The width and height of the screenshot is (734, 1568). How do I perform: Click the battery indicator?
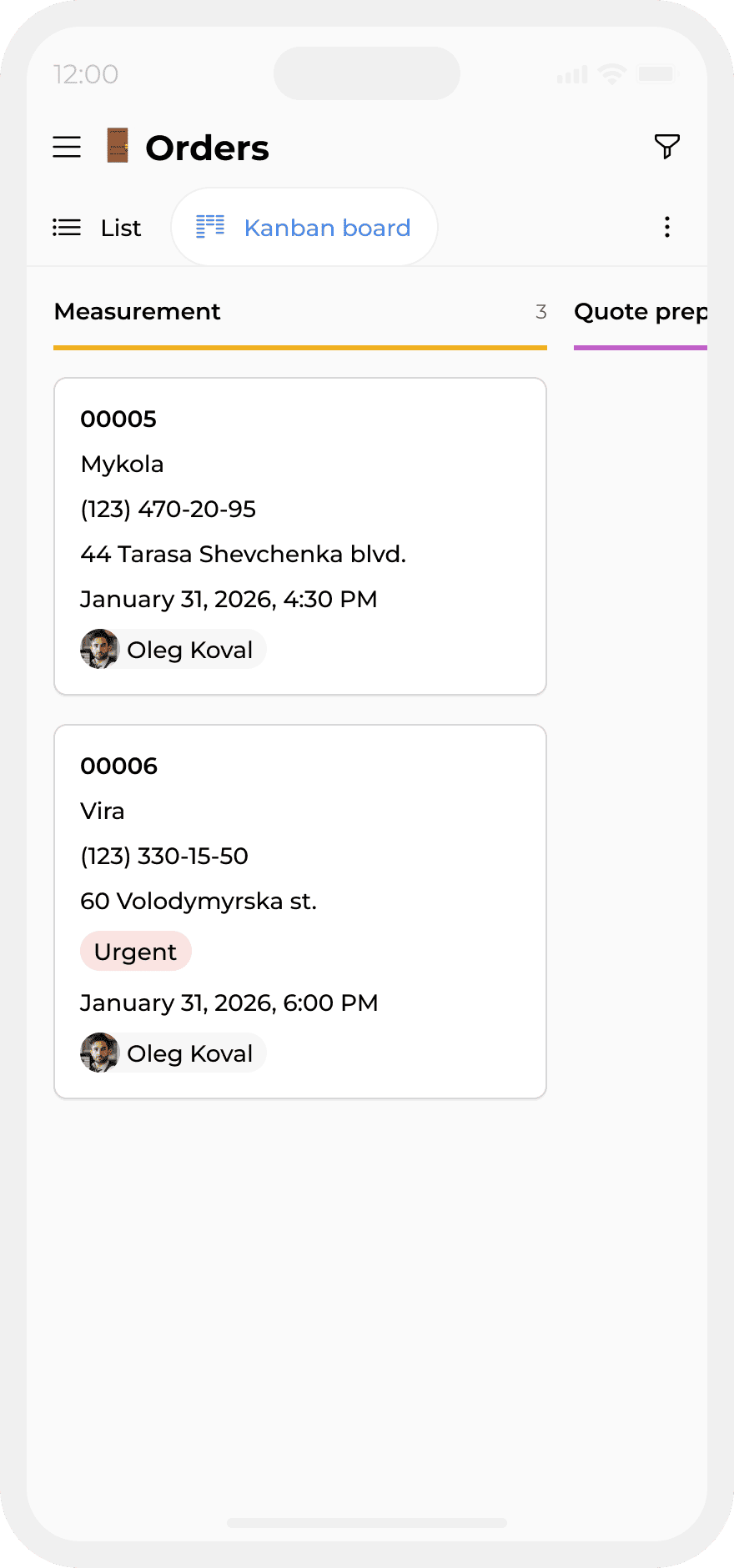657,73
